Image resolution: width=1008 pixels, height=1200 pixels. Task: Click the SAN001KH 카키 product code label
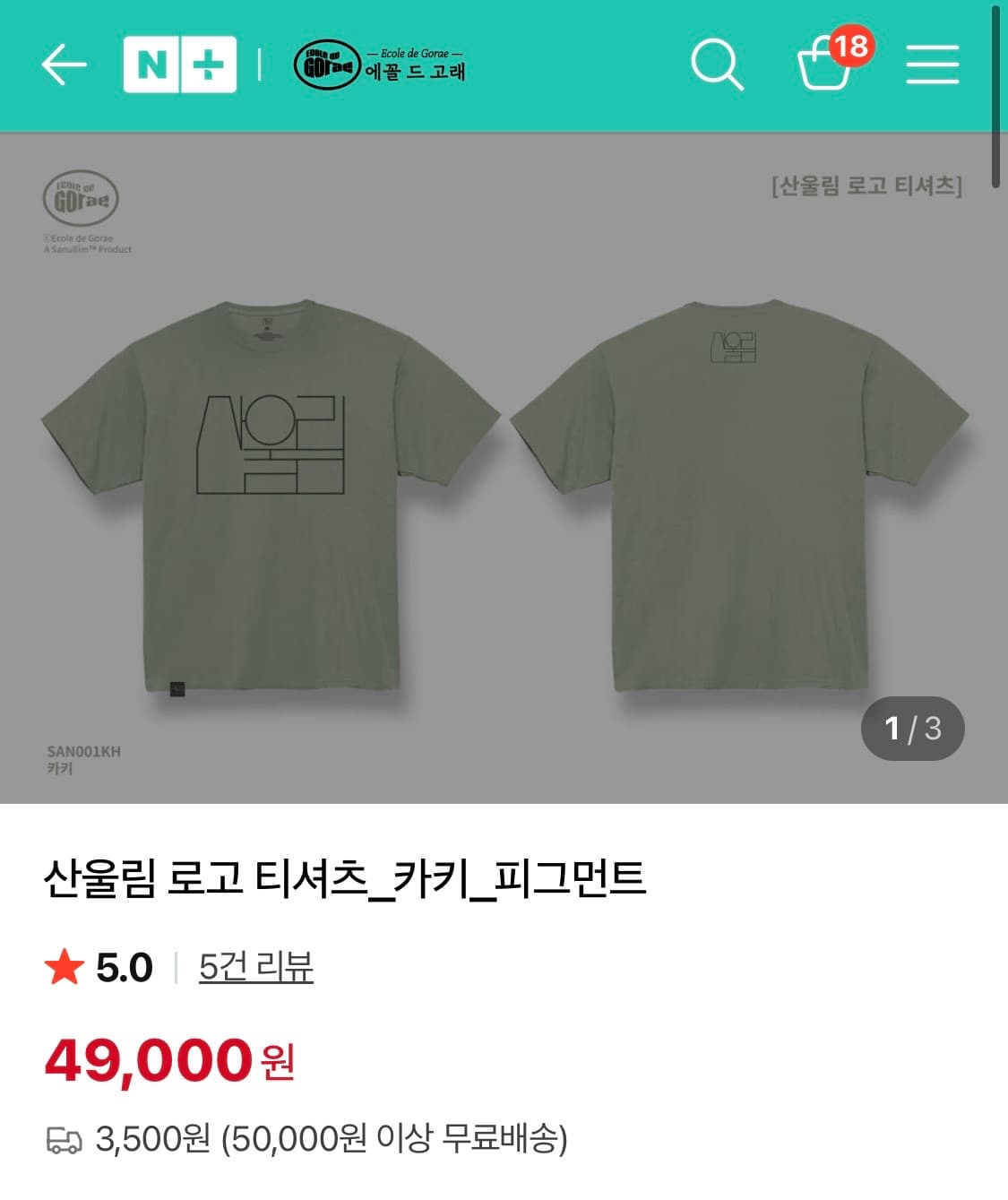84,758
